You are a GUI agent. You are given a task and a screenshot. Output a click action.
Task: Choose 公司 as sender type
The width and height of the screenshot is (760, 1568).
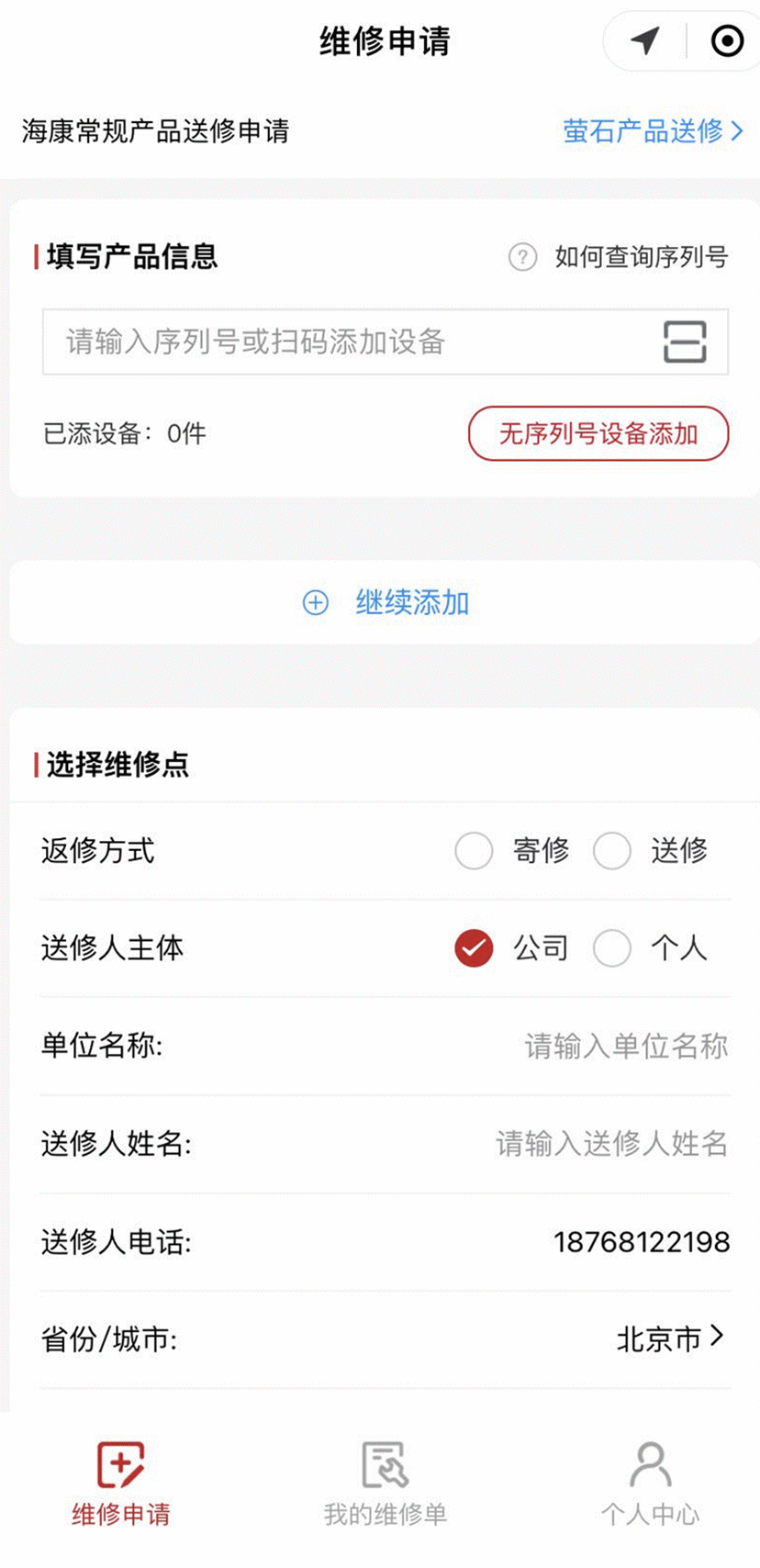click(x=475, y=948)
